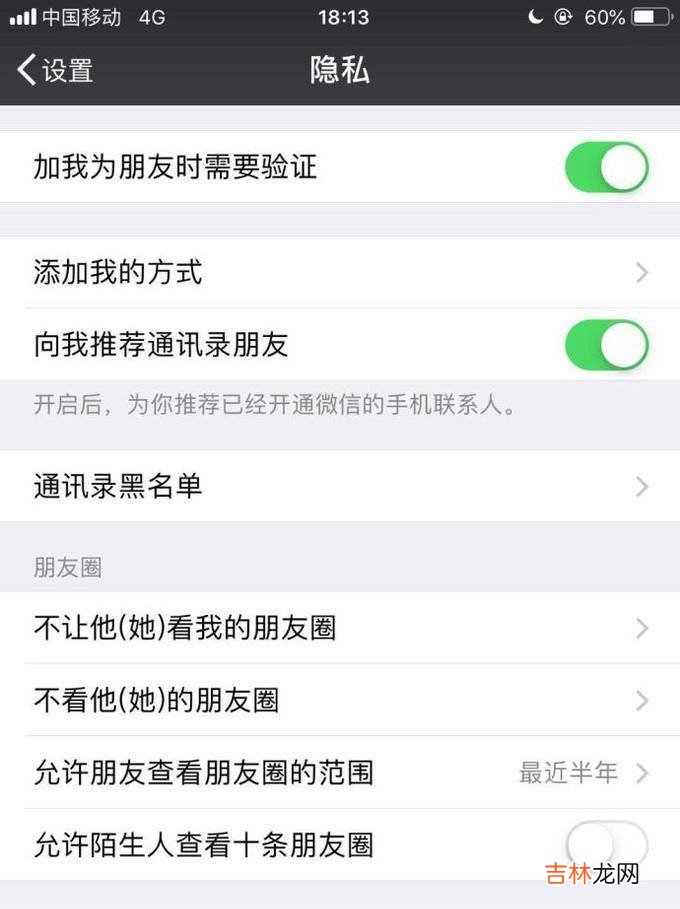
Task: Change 允许朋友查看朋友圈的范围
Action: click(340, 773)
